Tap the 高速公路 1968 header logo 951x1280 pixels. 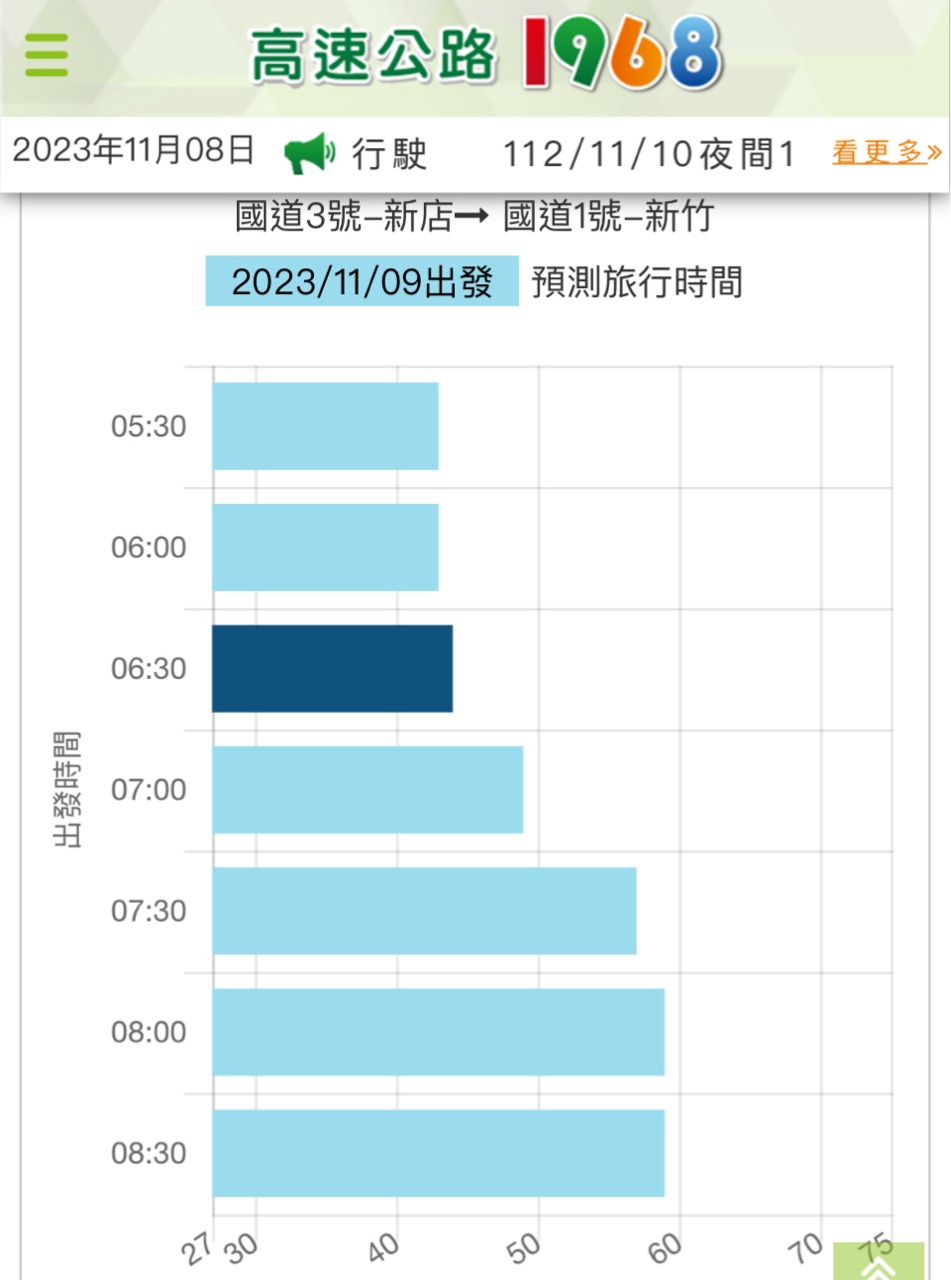(486, 55)
